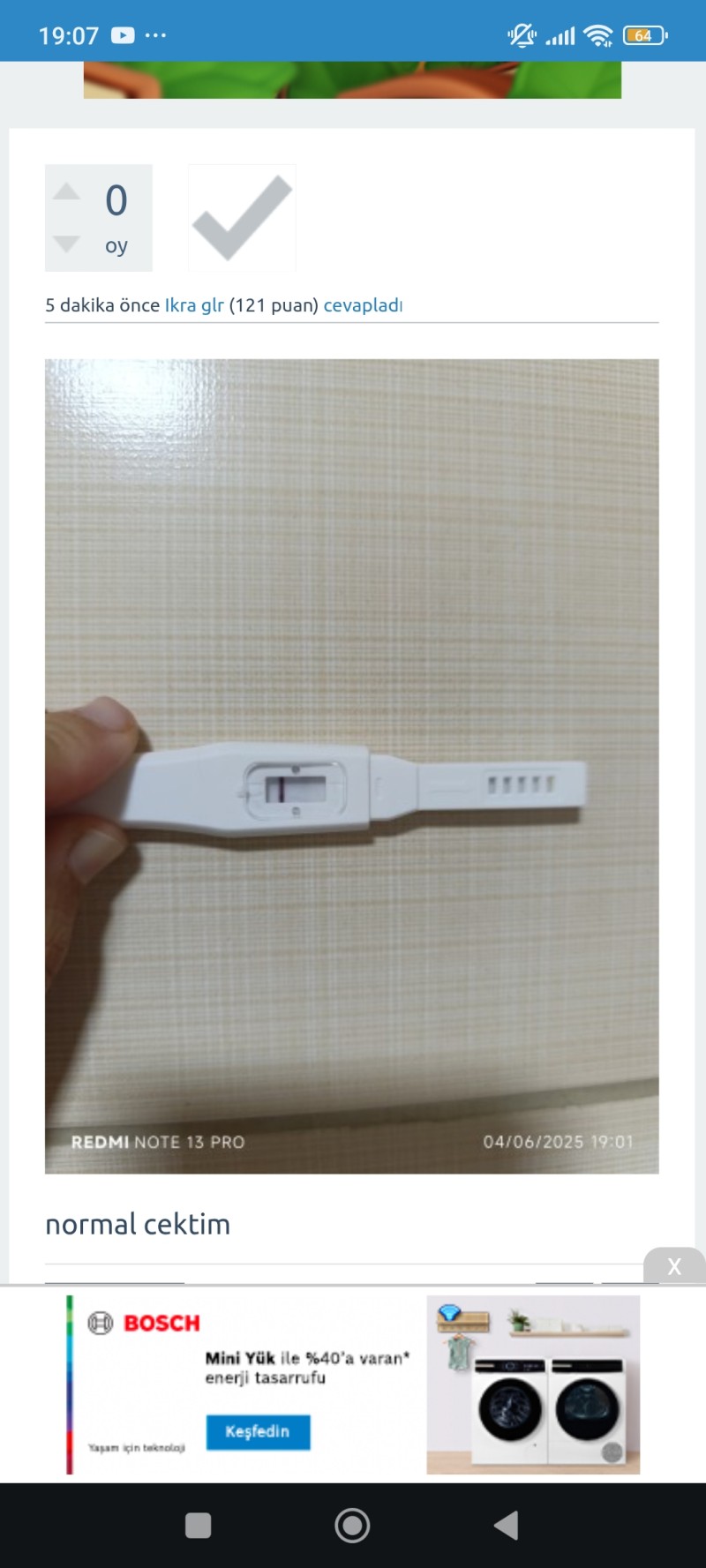Upvote Ikra glr's answer
The height and width of the screenshot is (1568, 706).
click(66, 191)
